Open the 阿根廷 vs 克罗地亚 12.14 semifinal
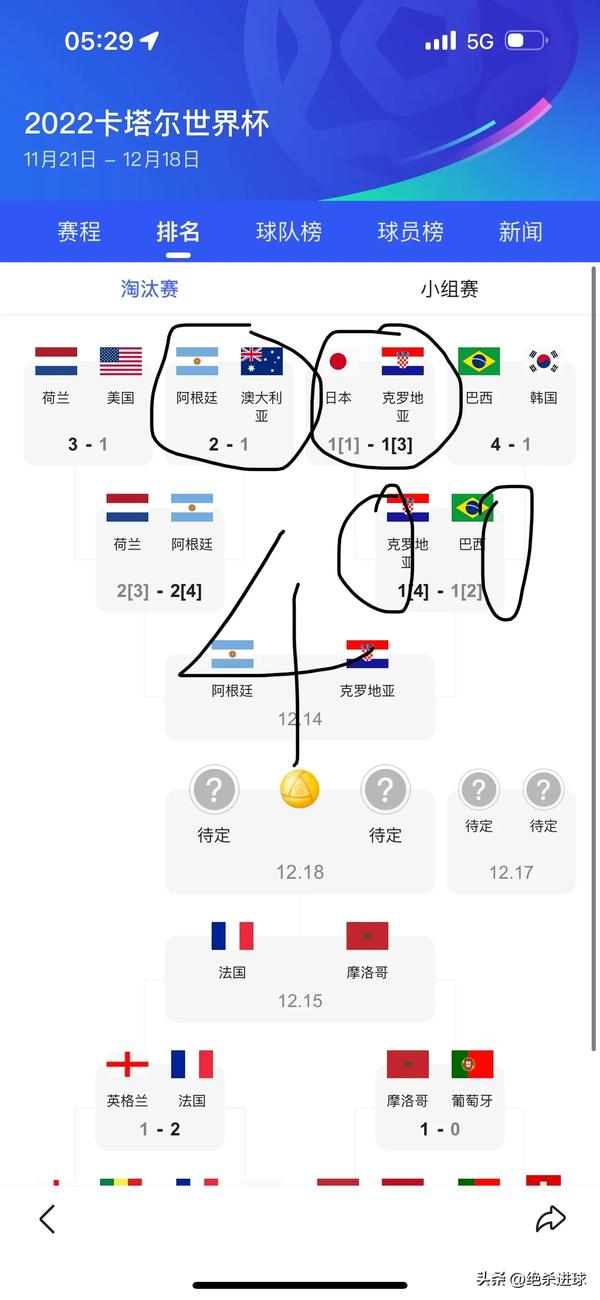Image resolution: width=600 pixels, height=1300 pixels. coord(300,695)
